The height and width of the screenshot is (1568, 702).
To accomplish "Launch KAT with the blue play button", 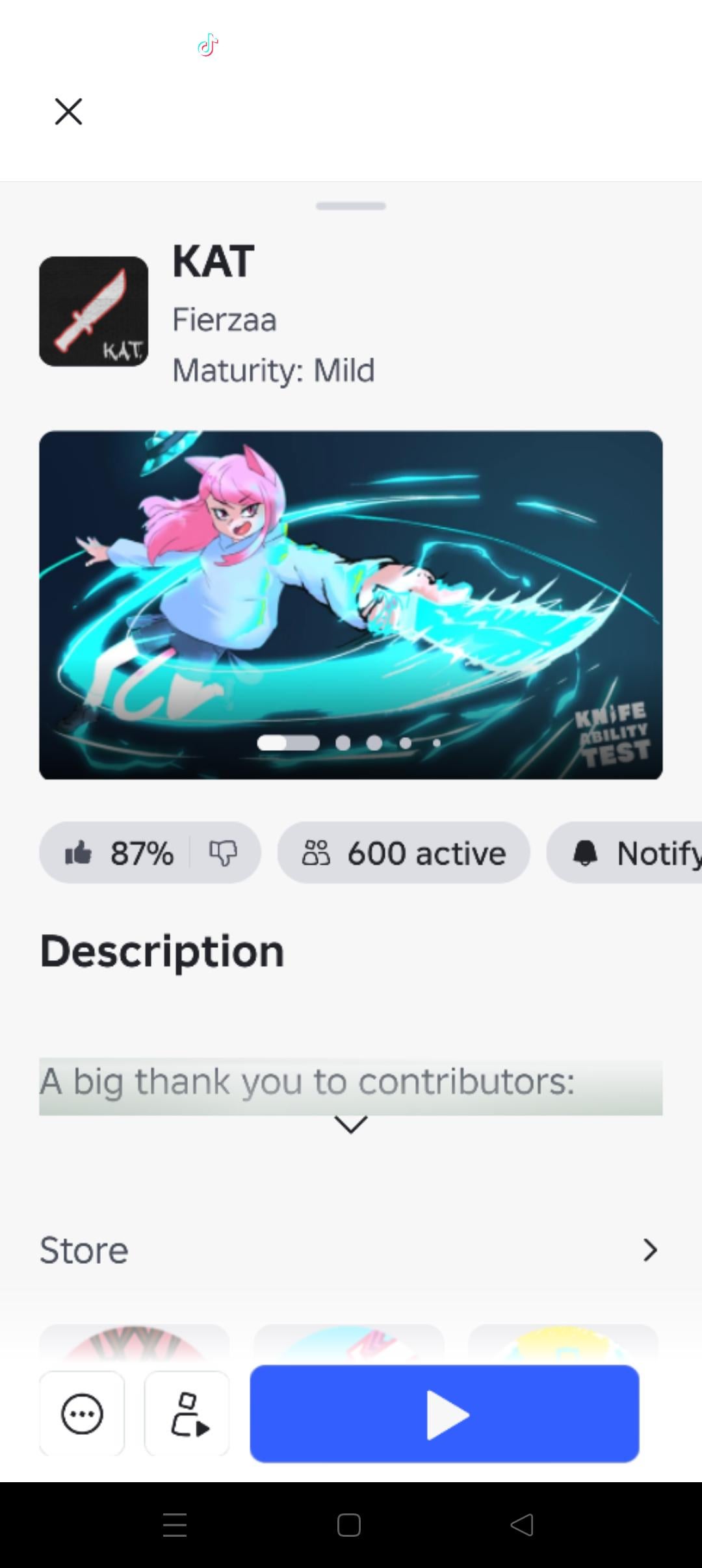I will coord(445,1413).
